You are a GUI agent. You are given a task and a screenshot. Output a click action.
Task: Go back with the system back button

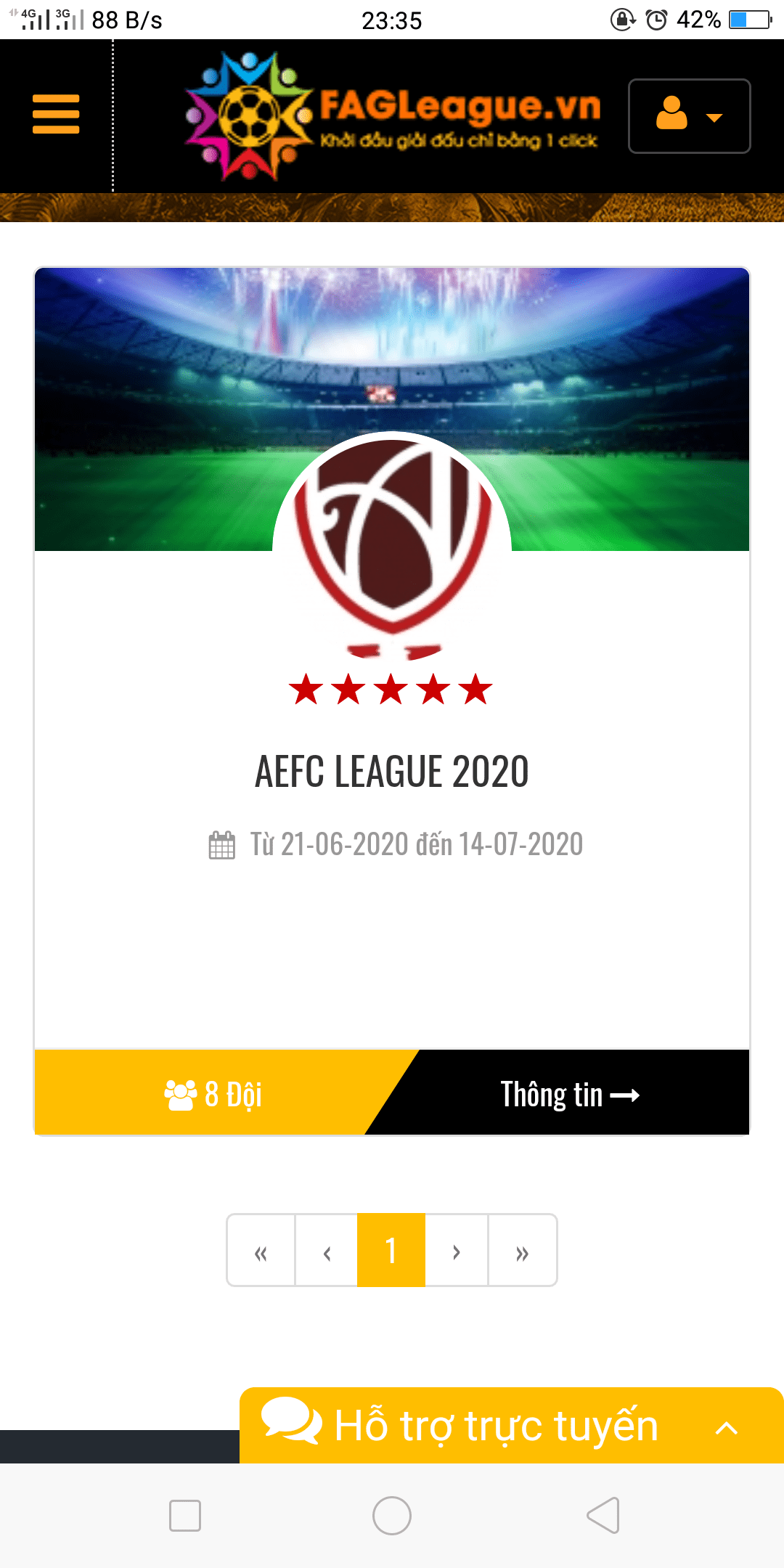coord(603,1516)
